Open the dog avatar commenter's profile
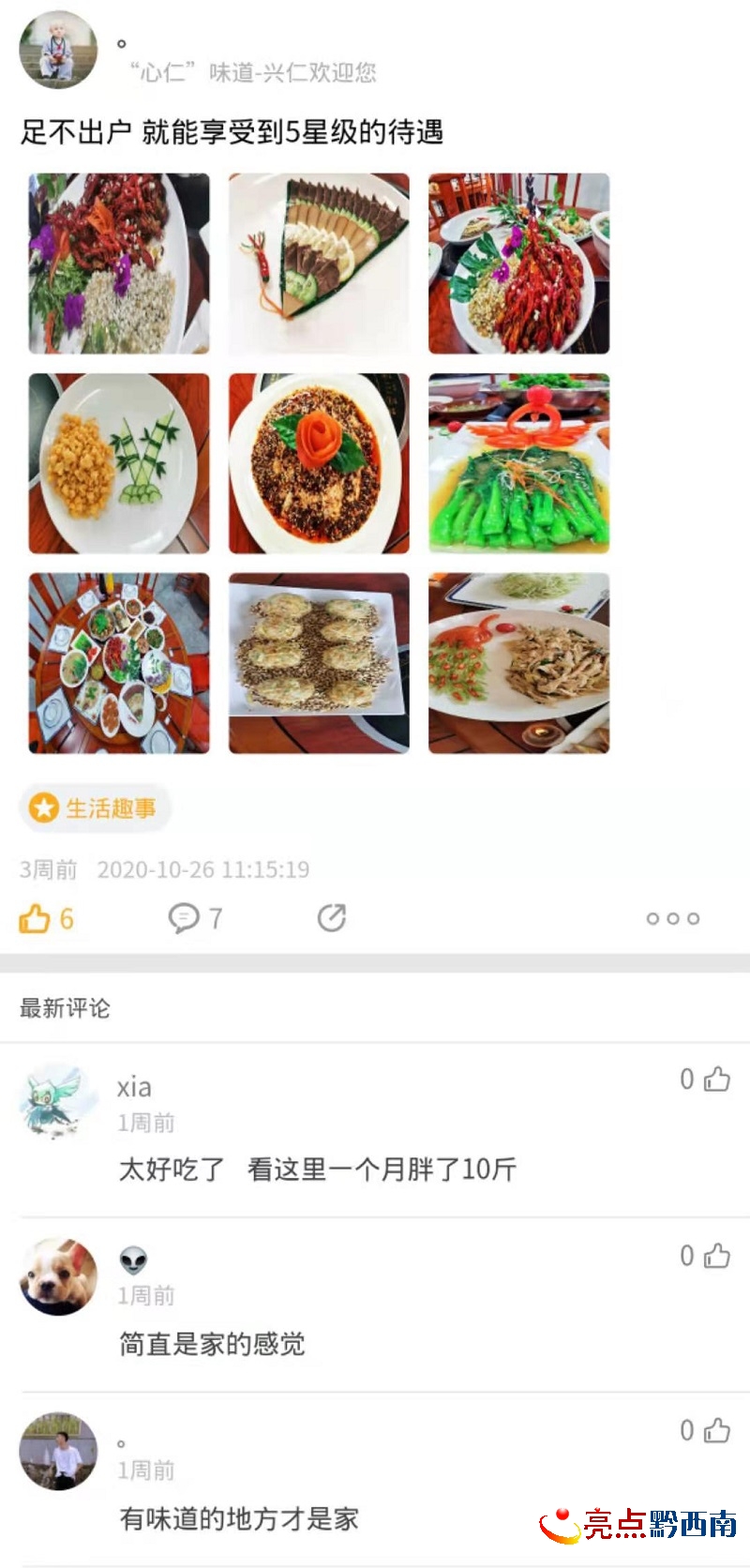 58,1276
